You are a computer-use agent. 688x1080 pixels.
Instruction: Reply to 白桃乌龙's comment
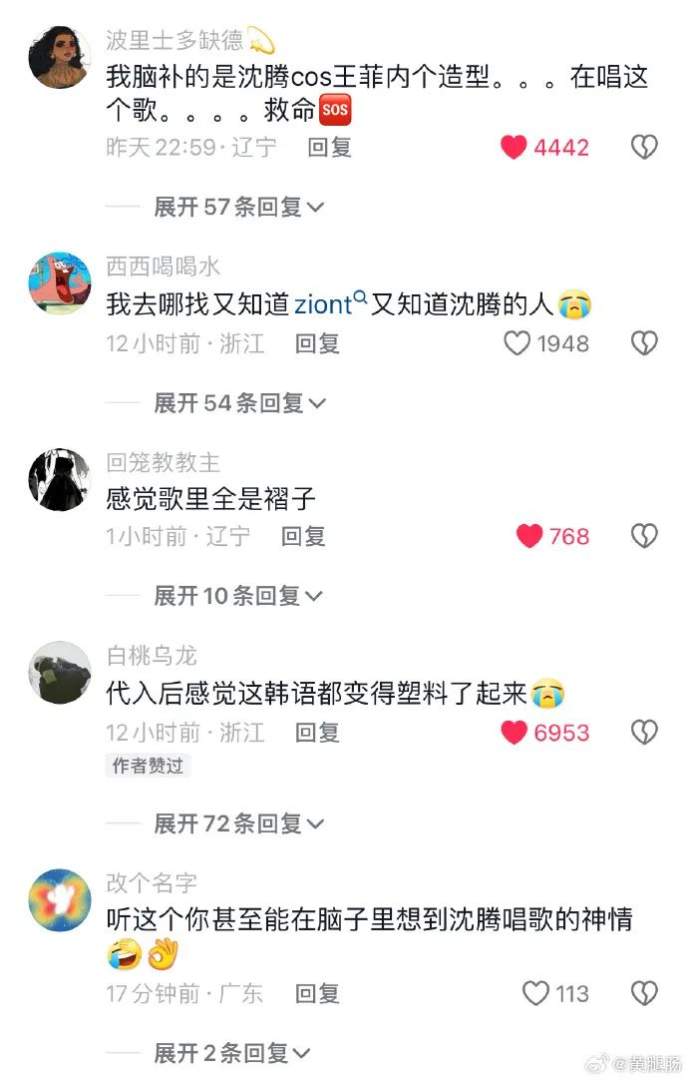(317, 733)
